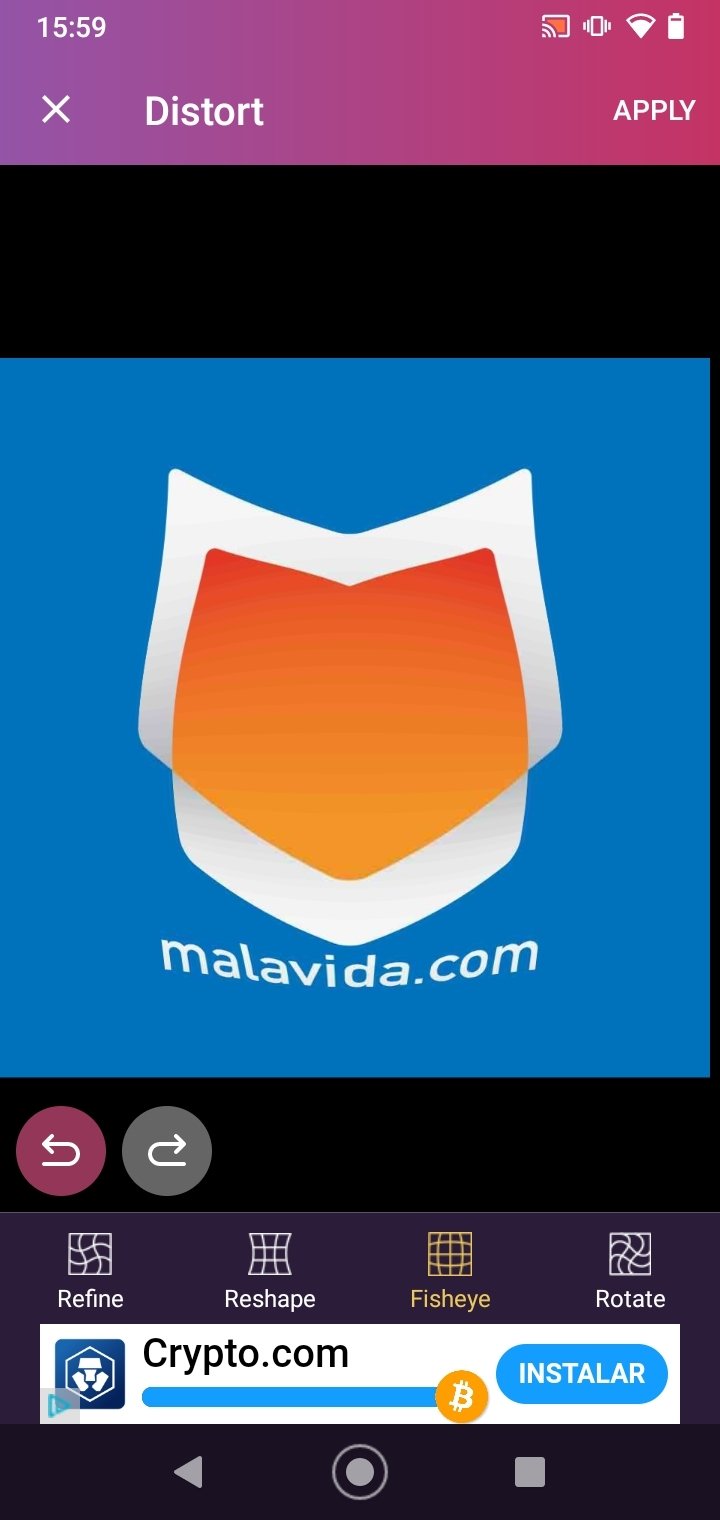This screenshot has height=1520, width=720.
Task: Redo the distortion step
Action: point(167,1151)
